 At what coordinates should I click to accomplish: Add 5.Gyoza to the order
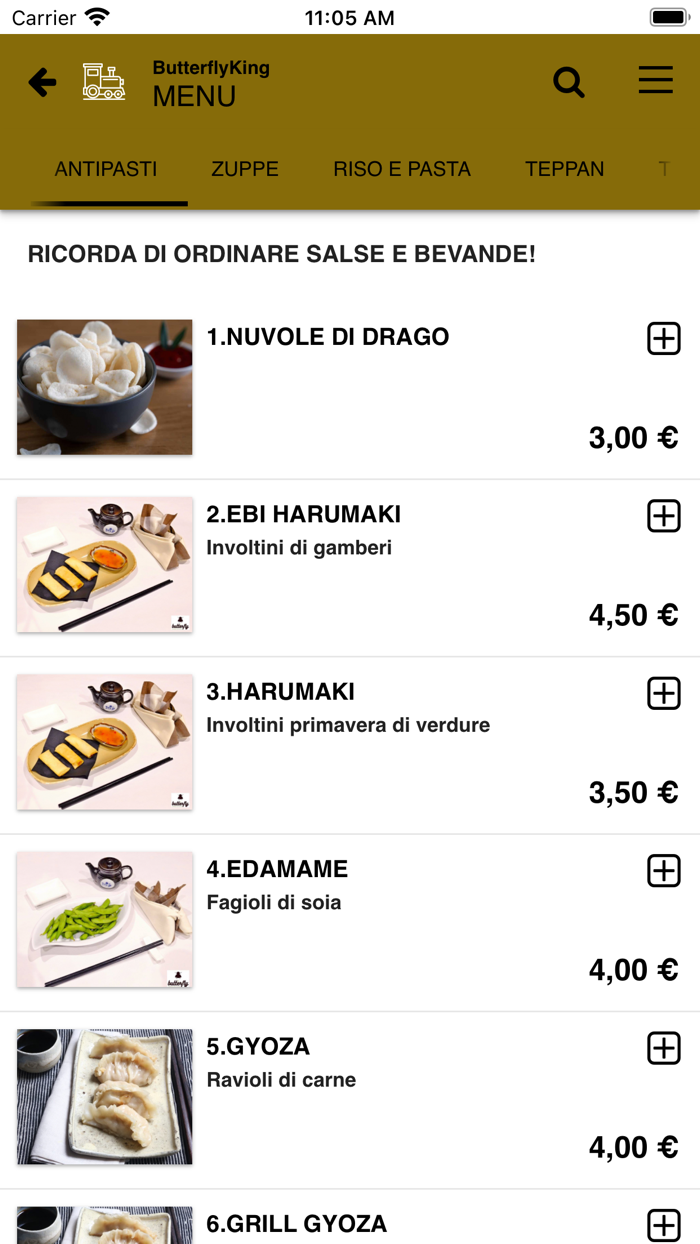[x=664, y=1048]
